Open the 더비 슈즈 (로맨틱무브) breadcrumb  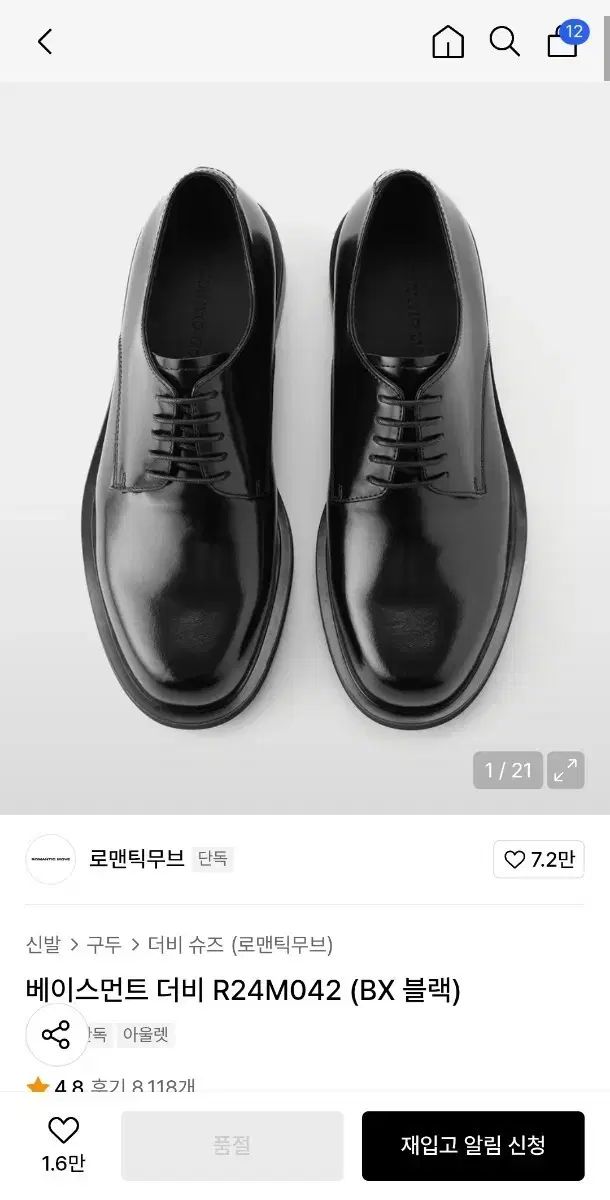click(x=240, y=944)
